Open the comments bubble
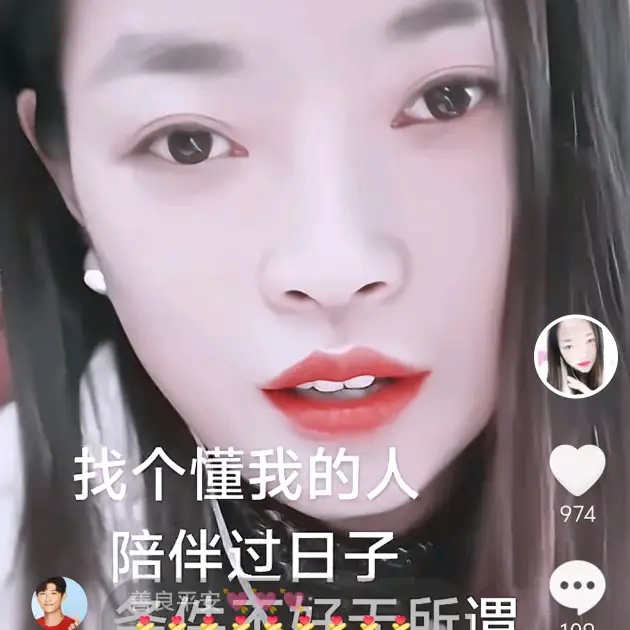630x630 pixels. tap(578, 588)
